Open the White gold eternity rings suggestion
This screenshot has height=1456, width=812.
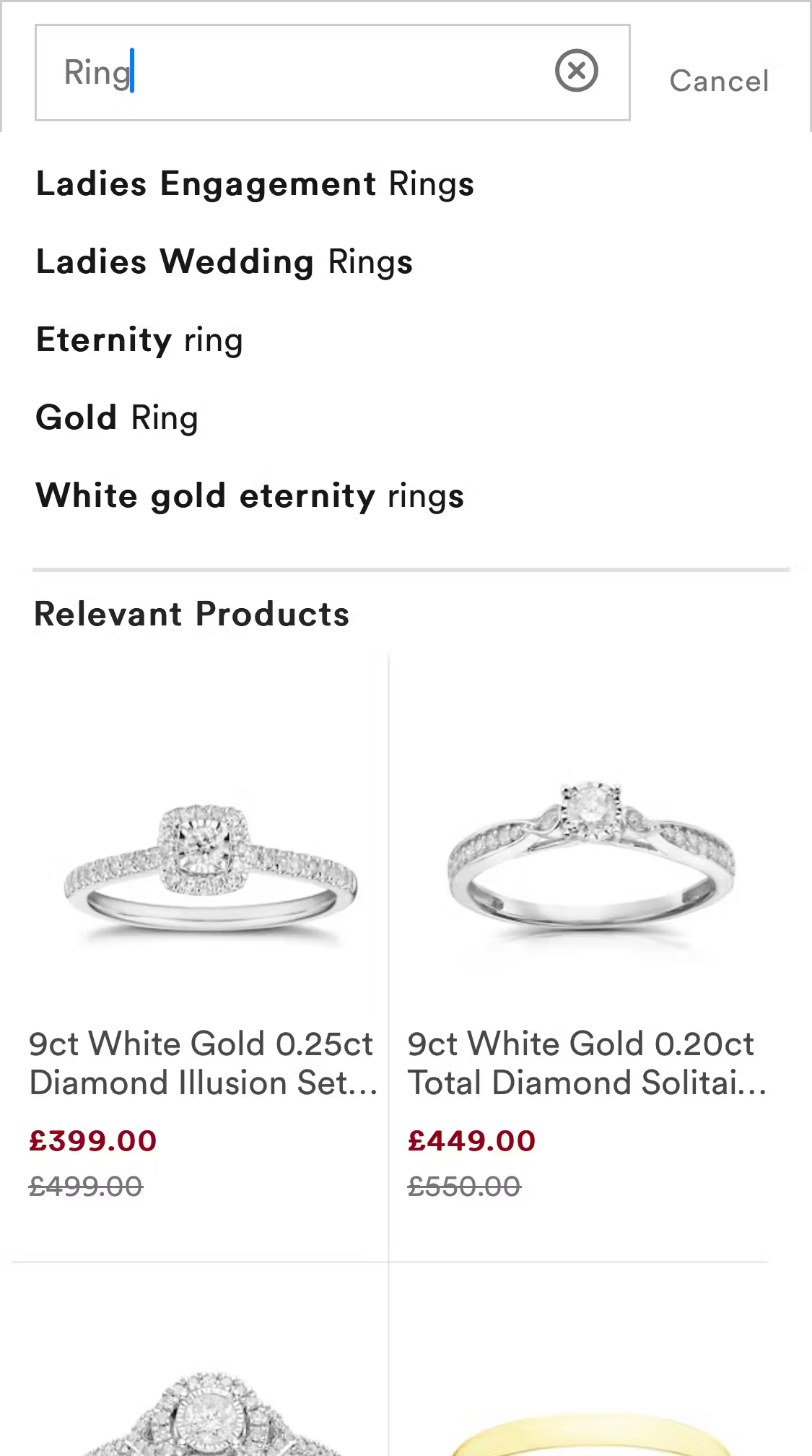coord(250,495)
